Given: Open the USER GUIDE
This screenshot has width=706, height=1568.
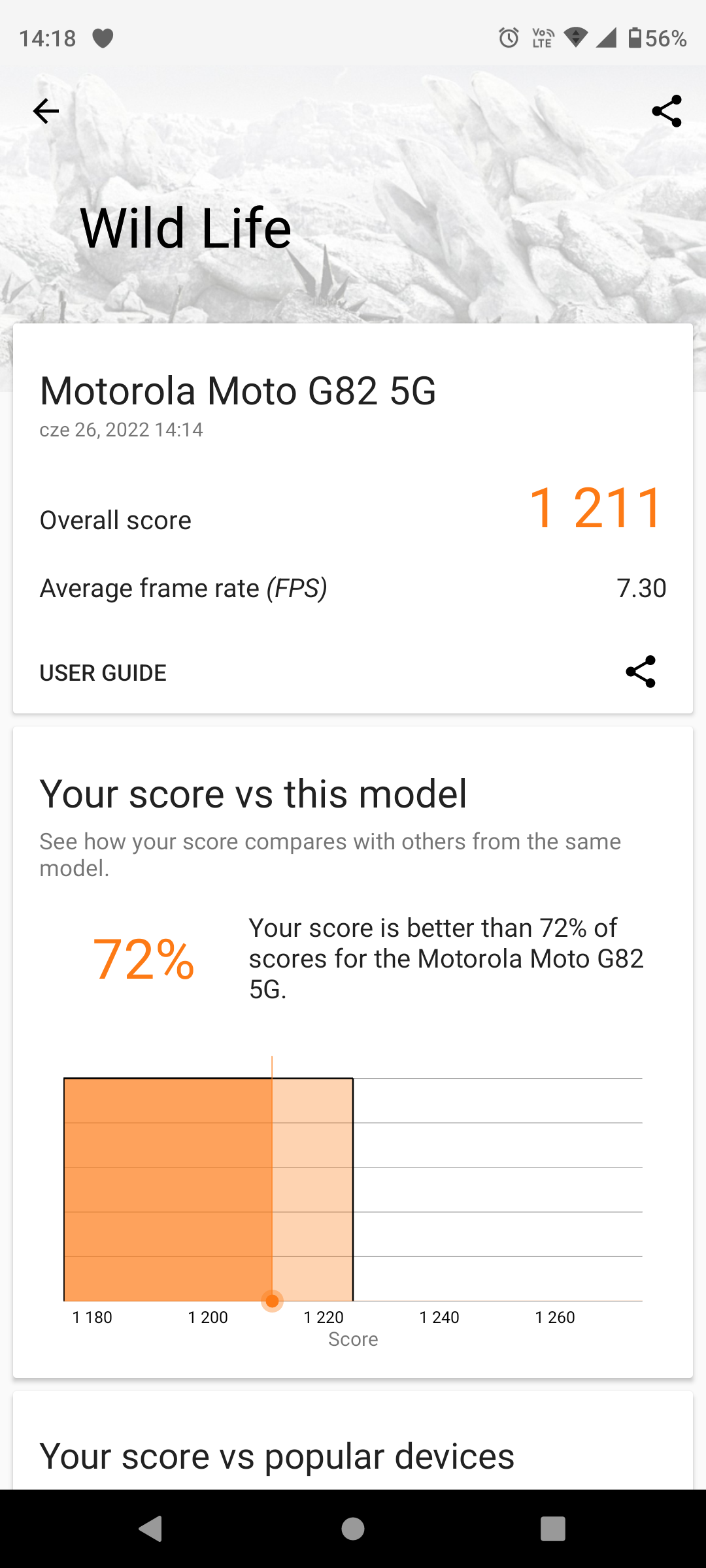Looking at the screenshot, I should (103, 673).
